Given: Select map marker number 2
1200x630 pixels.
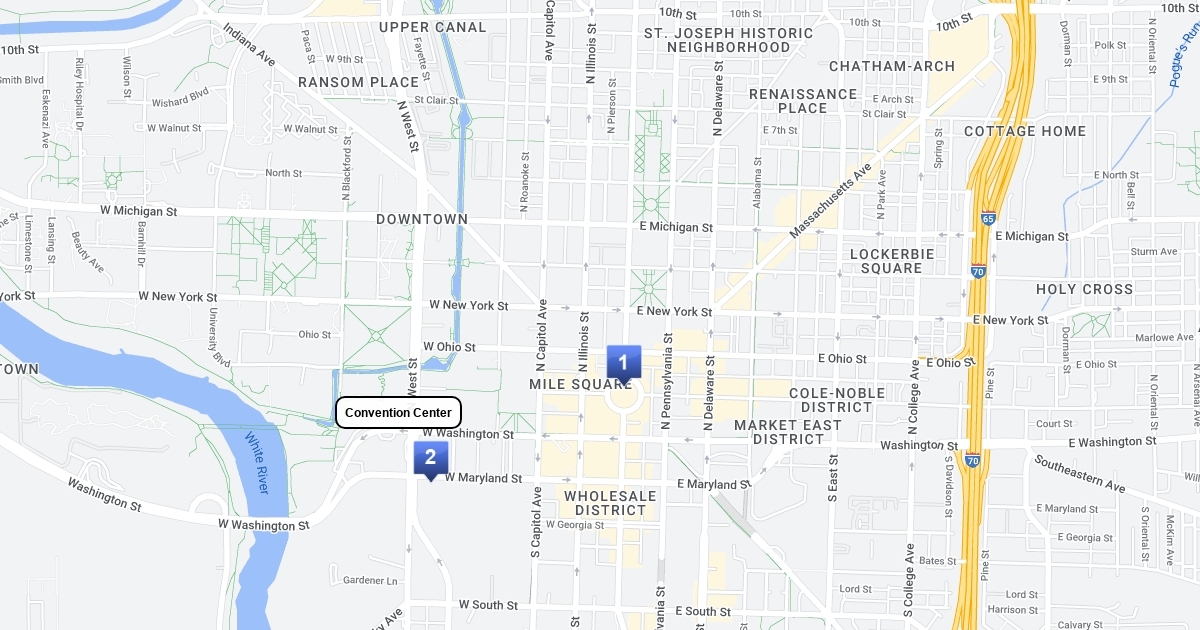Looking at the screenshot, I should coord(430,458).
